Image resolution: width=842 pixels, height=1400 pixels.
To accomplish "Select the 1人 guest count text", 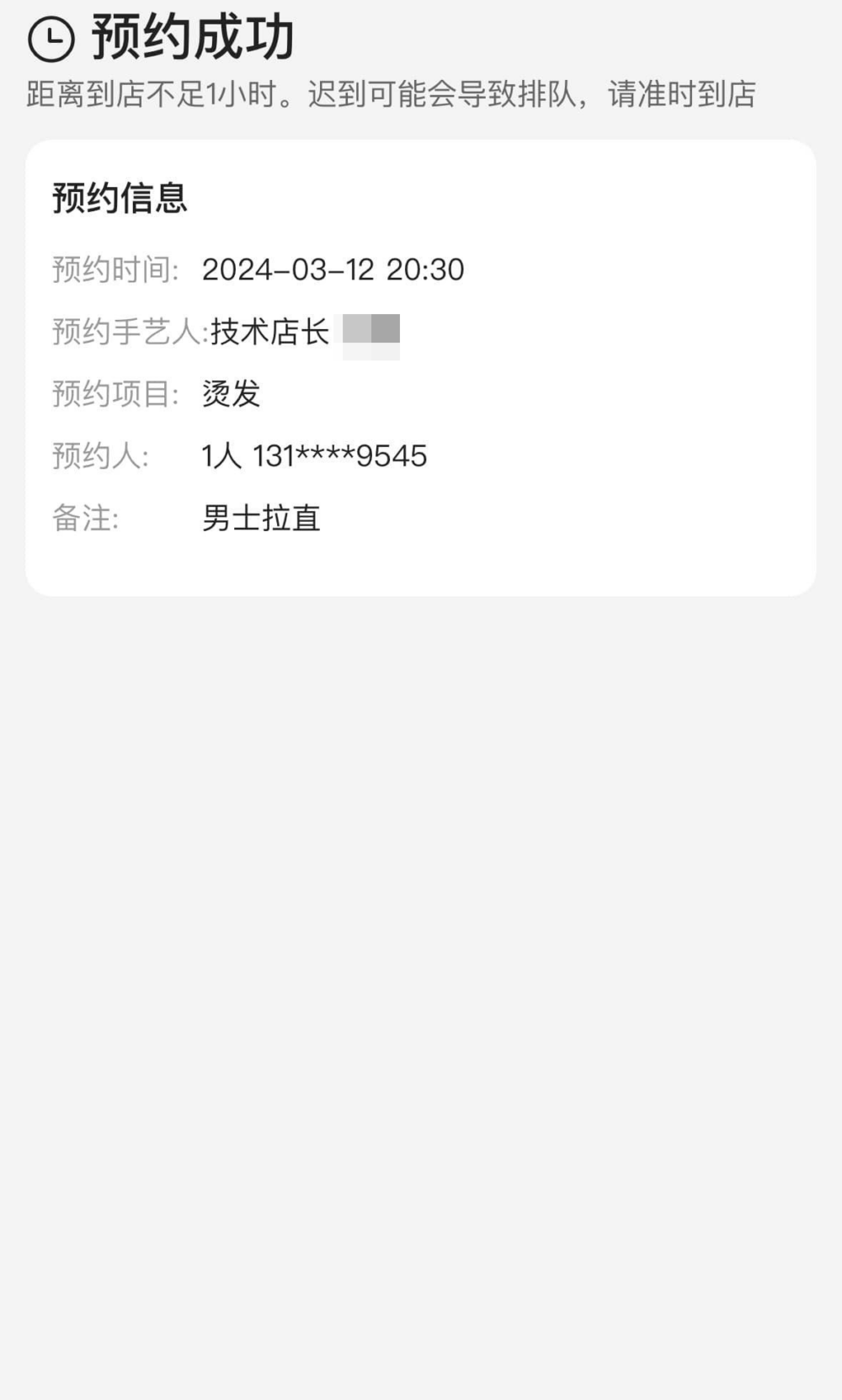I will coord(221,456).
